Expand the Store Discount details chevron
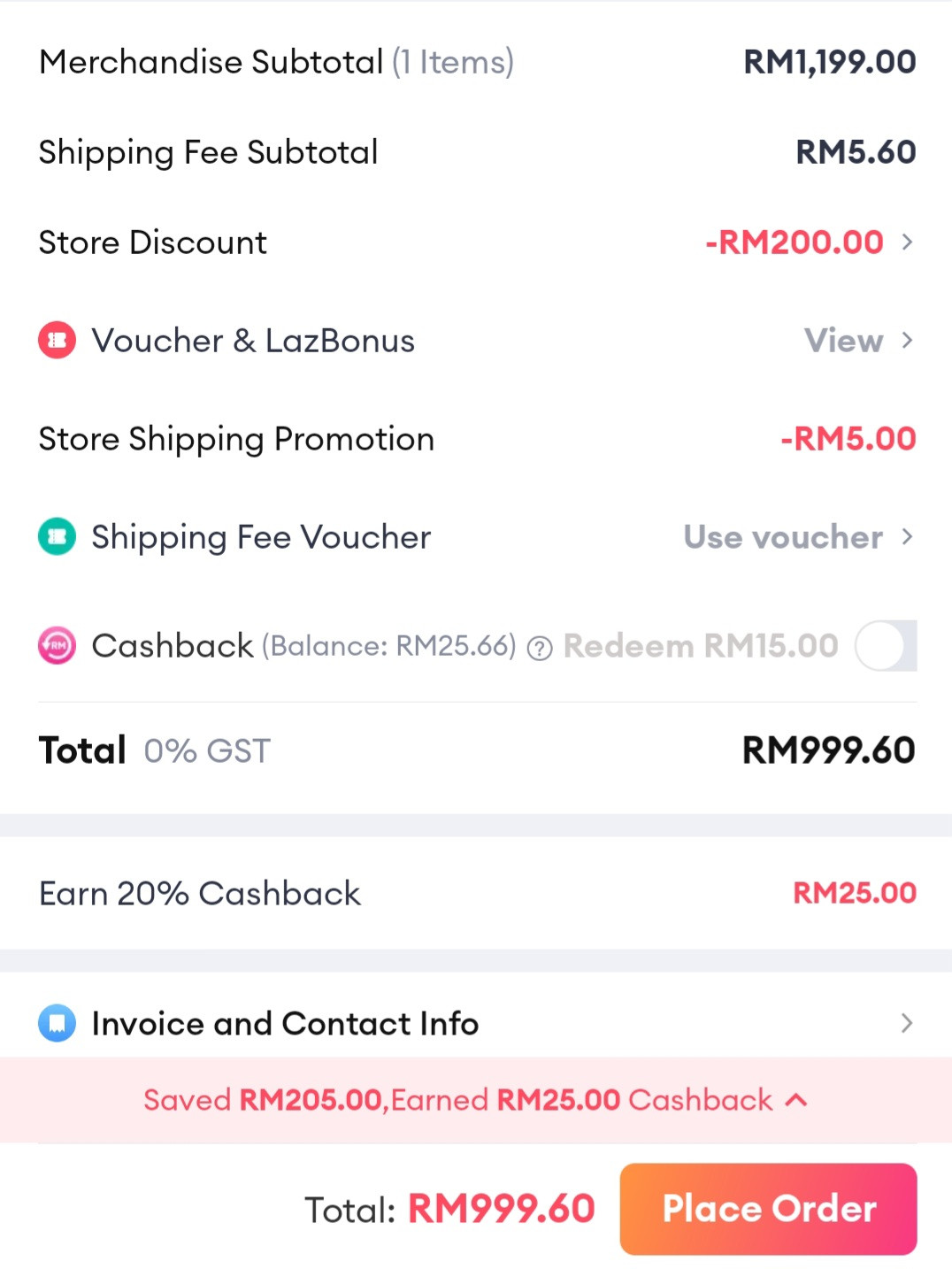952x1269 pixels. [x=909, y=242]
